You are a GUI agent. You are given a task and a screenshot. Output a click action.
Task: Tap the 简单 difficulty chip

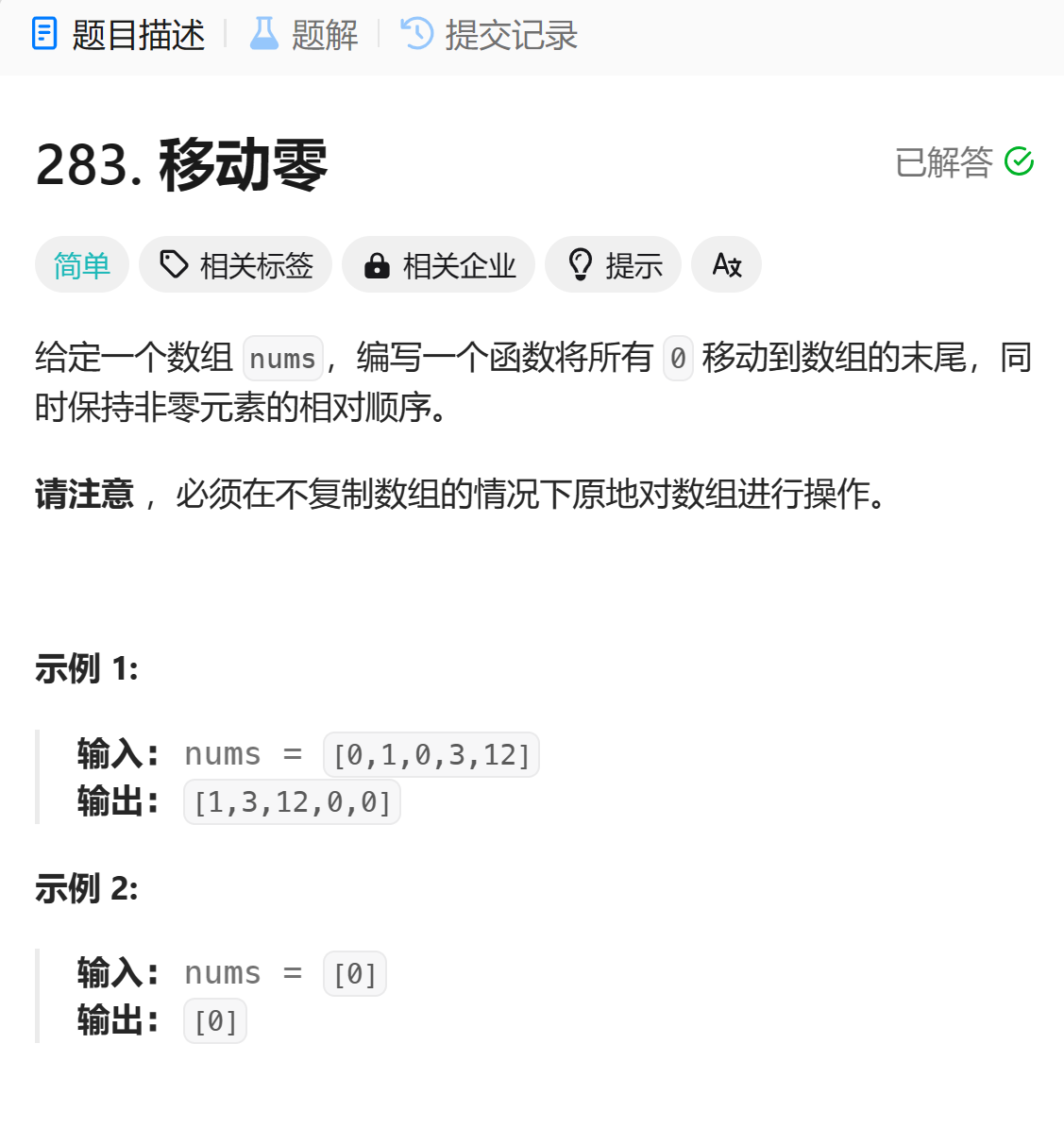pos(82,264)
